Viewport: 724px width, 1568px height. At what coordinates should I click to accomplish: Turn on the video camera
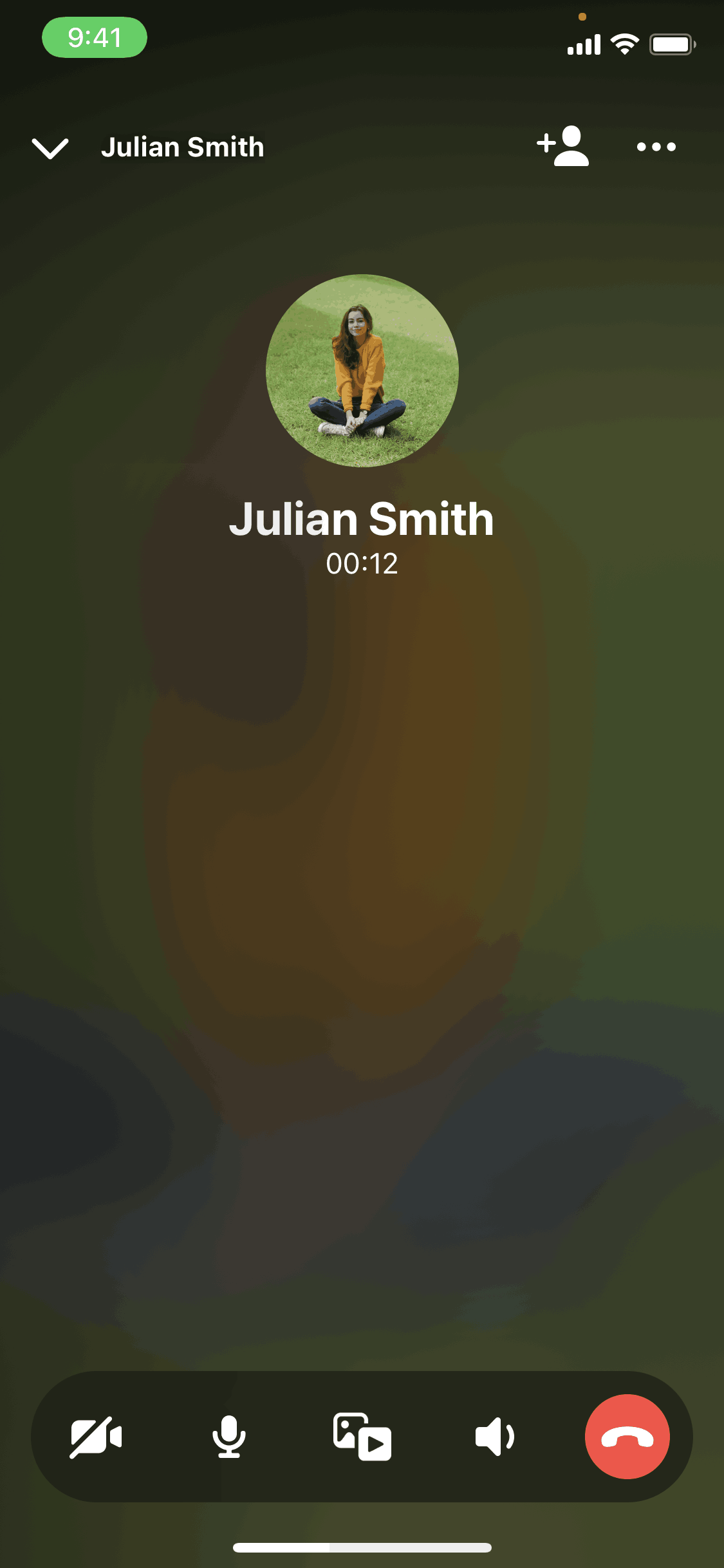(x=97, y=1437)
